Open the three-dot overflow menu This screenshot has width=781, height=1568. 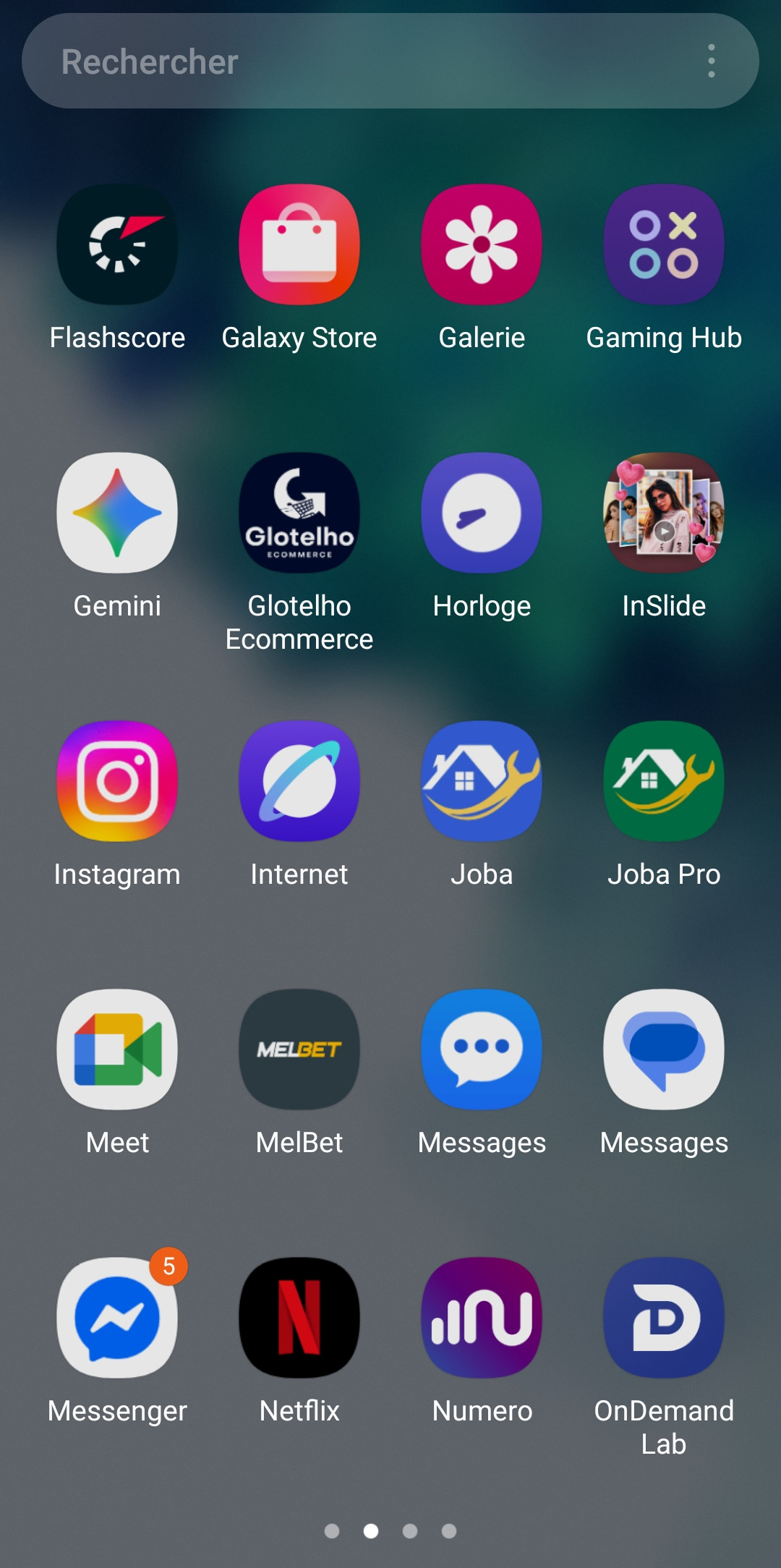coord(712,61)
